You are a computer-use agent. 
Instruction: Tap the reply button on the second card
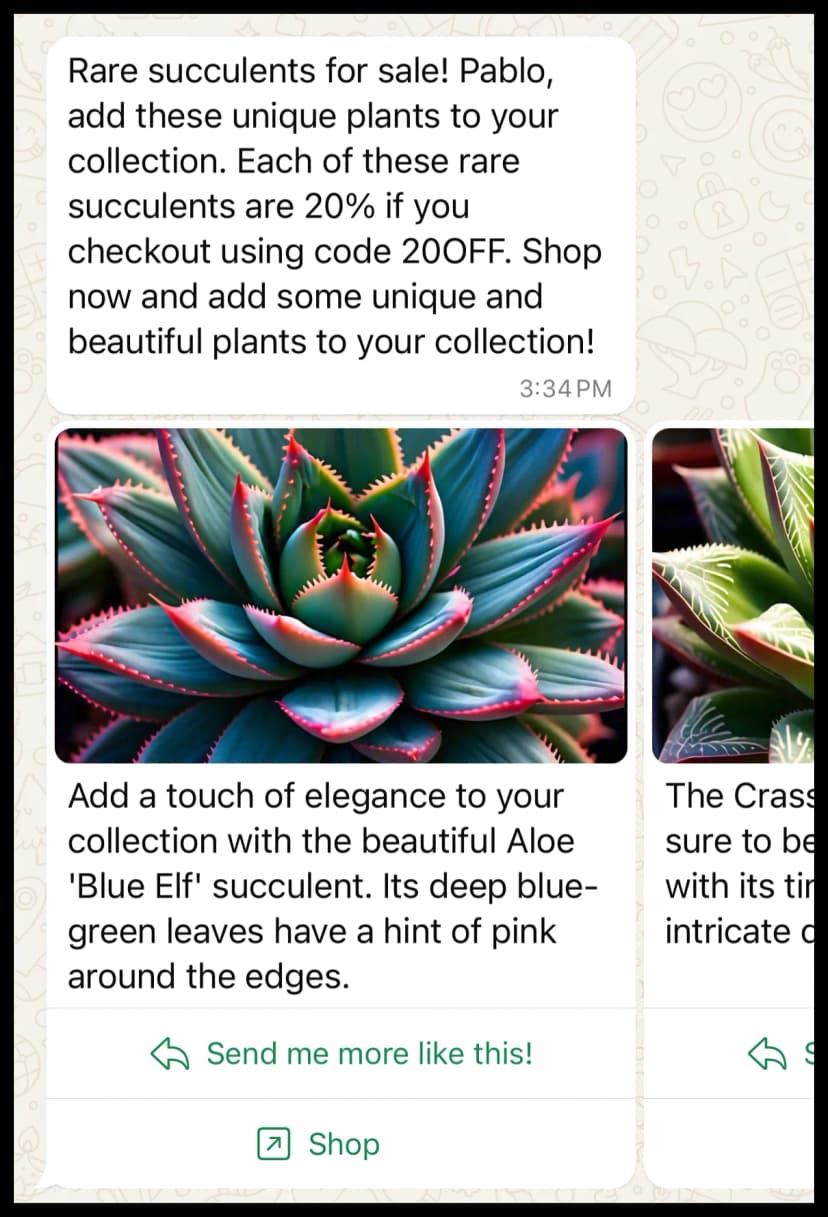[x=780, y=1053]
